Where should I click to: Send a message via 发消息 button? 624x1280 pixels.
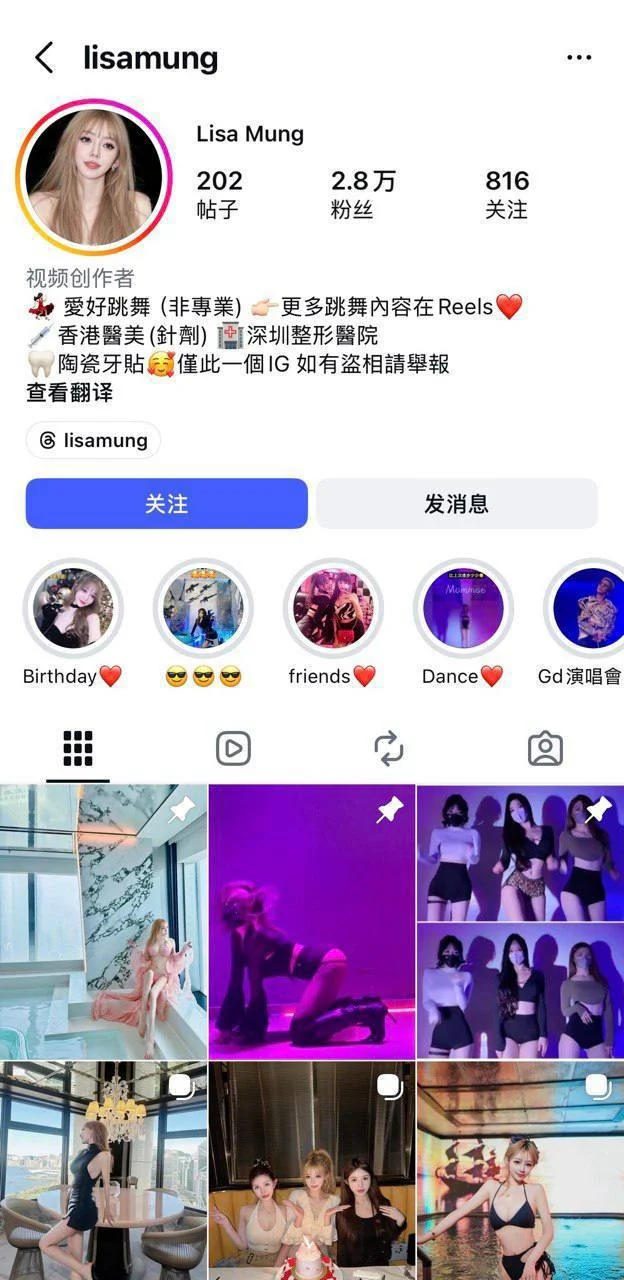click(457, 503)
